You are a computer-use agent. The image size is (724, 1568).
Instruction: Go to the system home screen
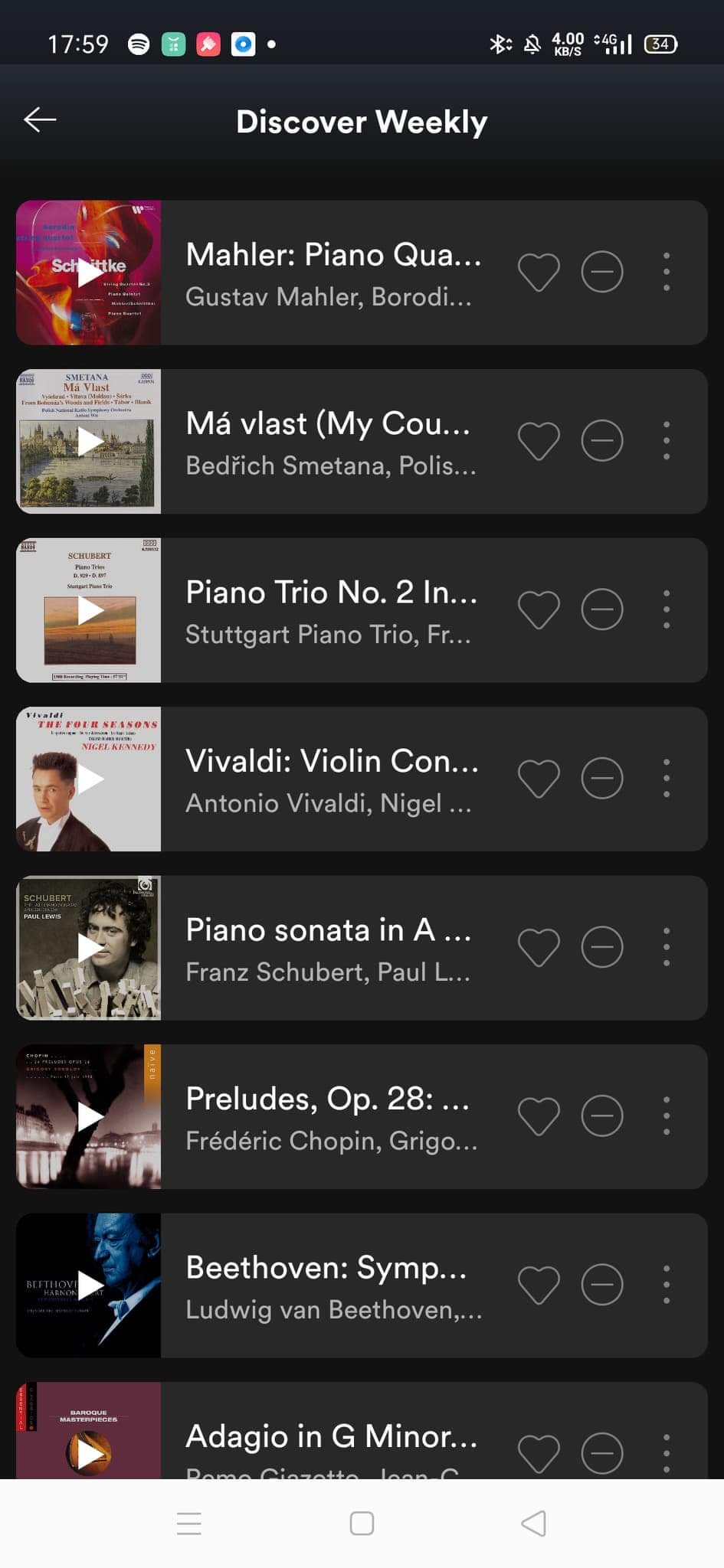click(x=362, y=1523)
